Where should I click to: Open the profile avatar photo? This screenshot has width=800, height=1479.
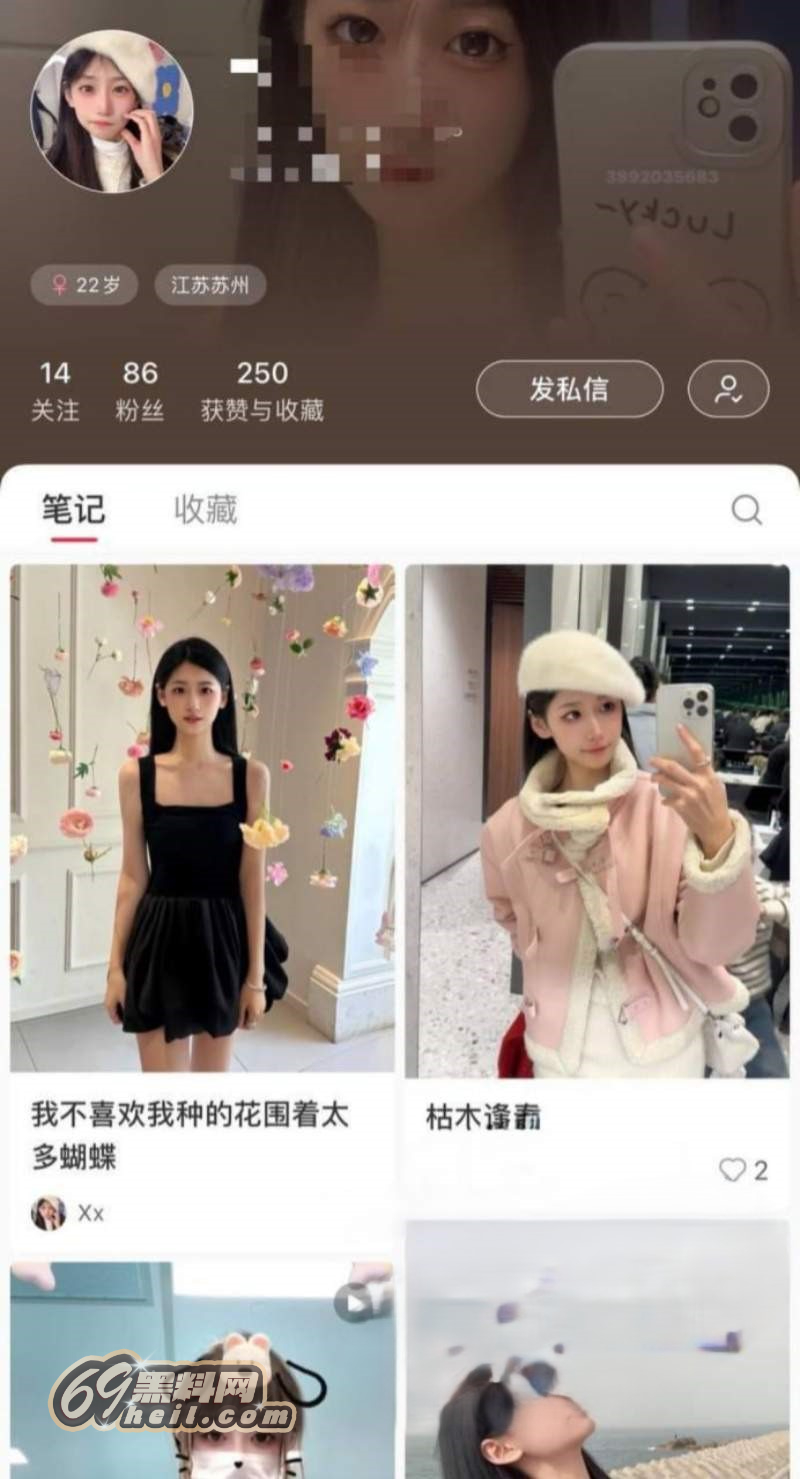pyautogui.click(x=112, y=110)
